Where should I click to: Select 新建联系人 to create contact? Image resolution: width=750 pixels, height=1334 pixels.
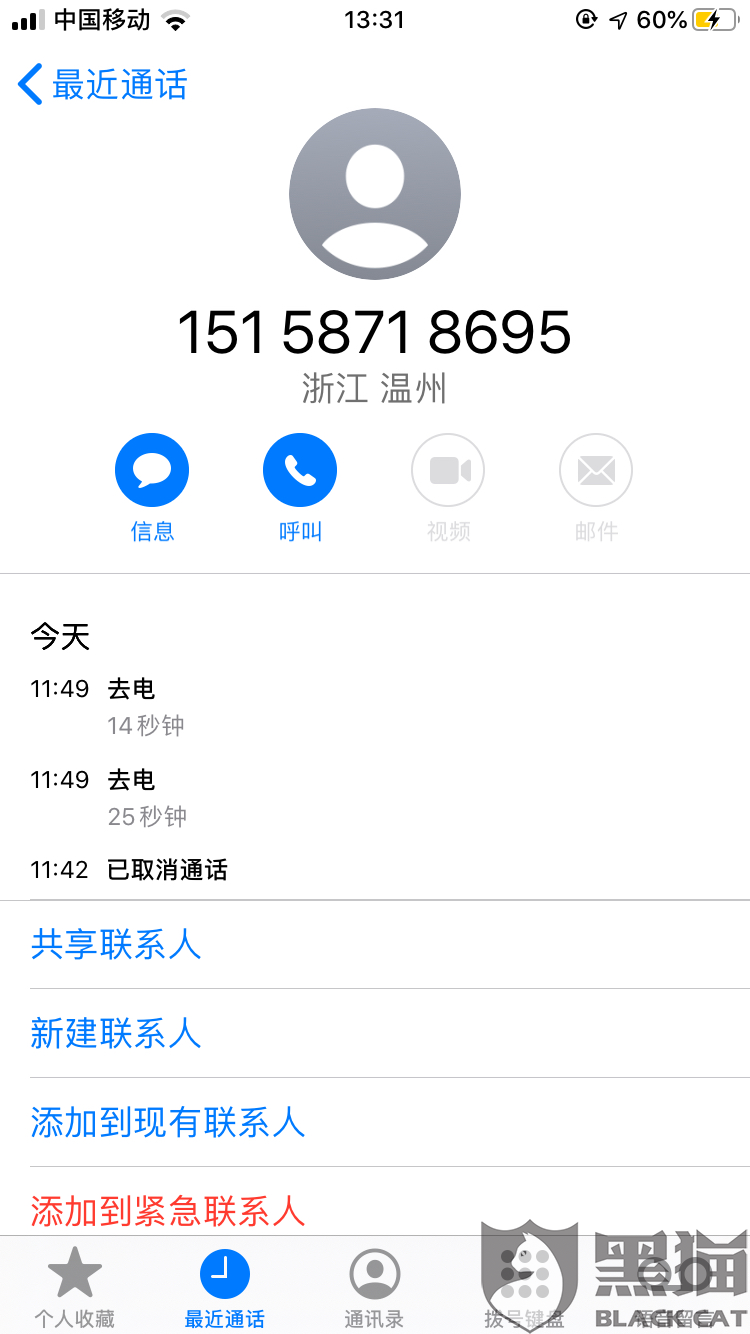coord(116,1033)
